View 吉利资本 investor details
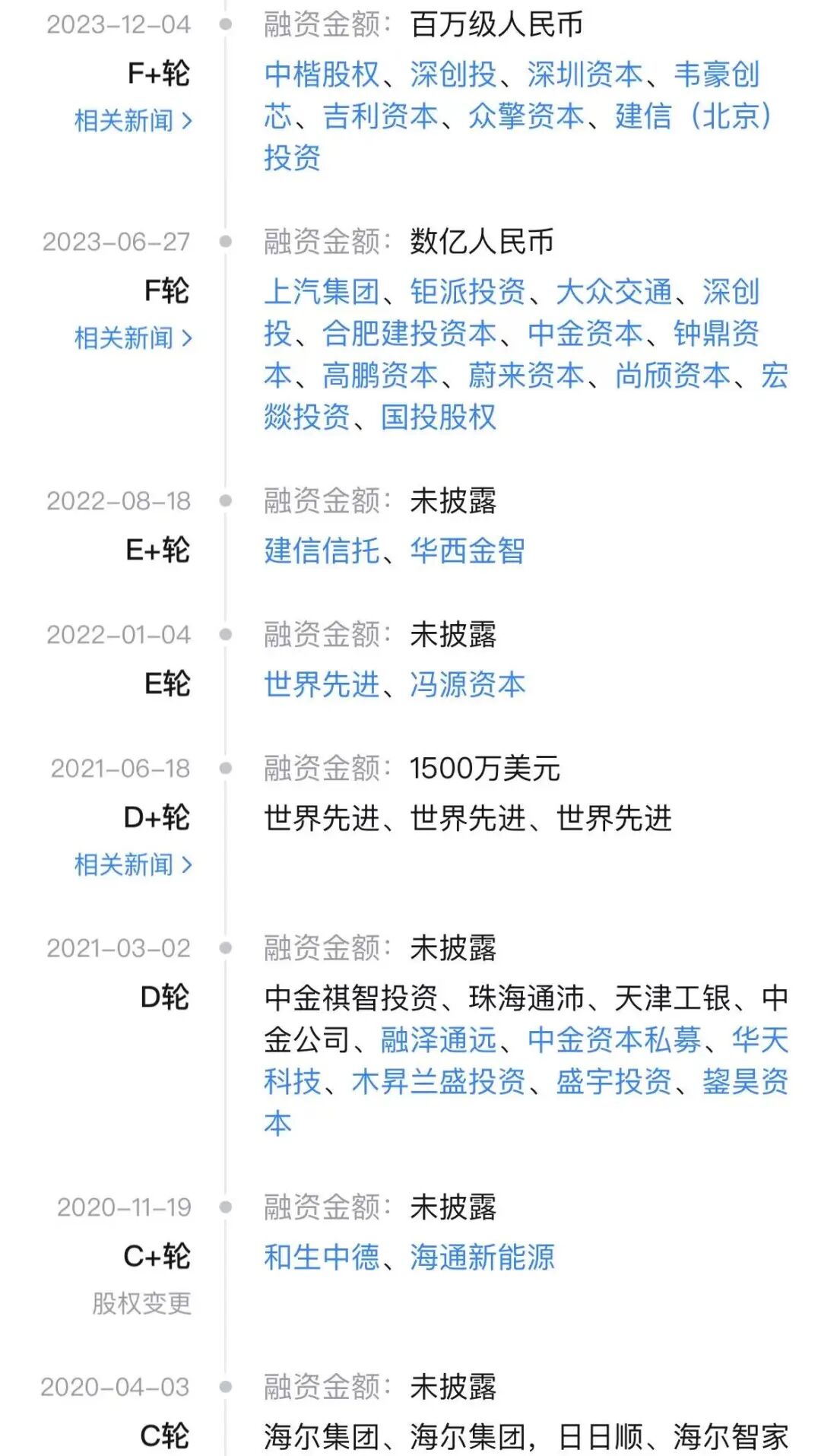 click(380, 116)
